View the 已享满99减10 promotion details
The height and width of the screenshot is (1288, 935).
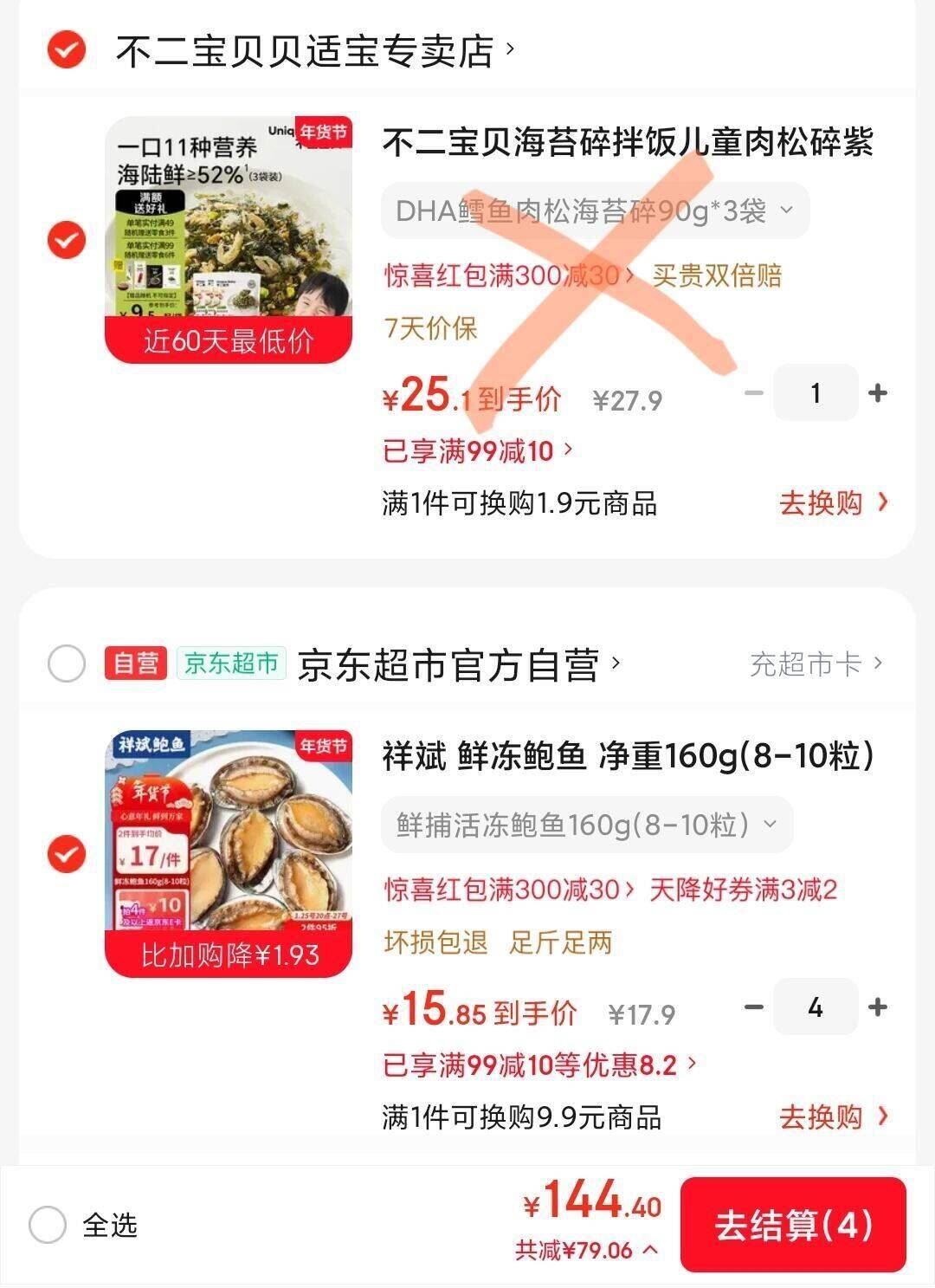(477, 450)
